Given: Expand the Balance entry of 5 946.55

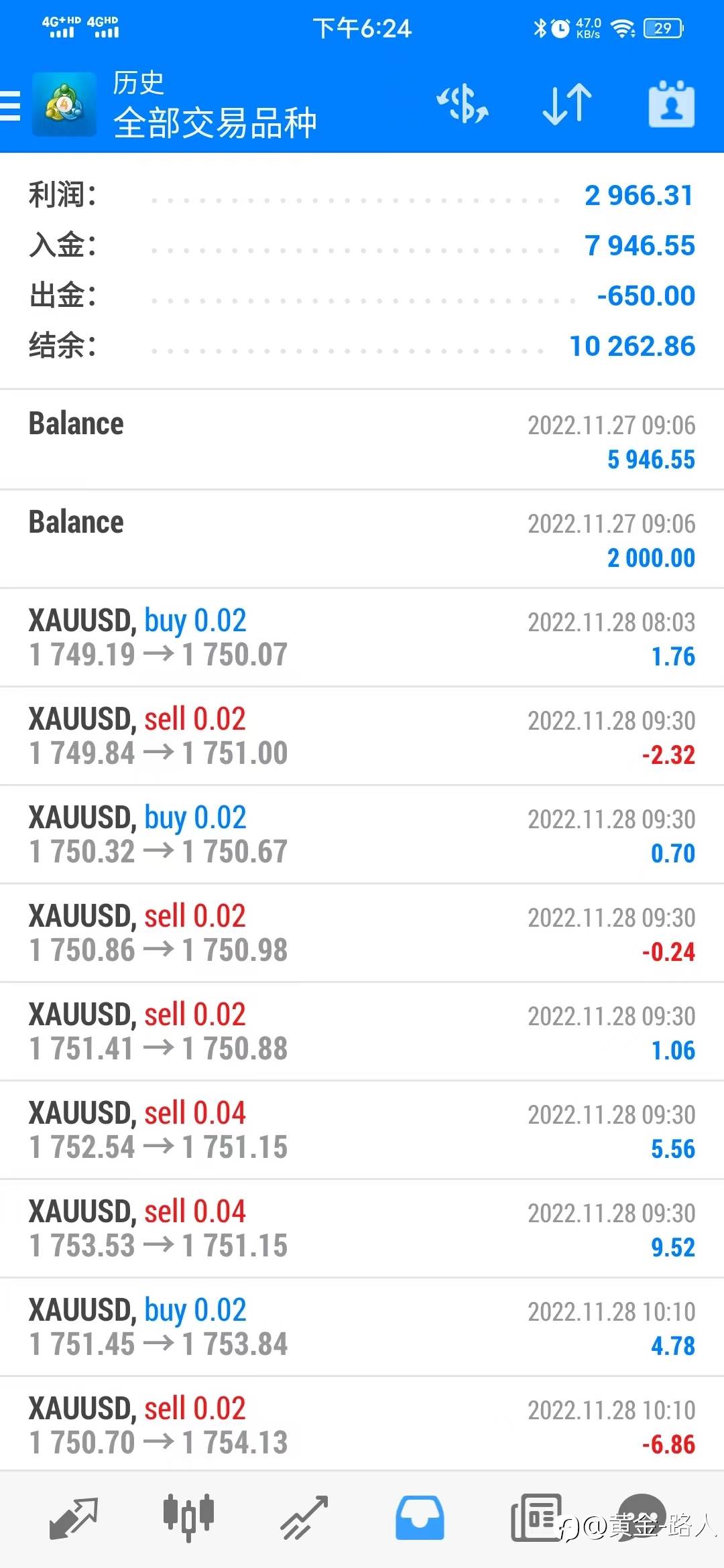Looking at the screenshot, I should pos(362,441).
